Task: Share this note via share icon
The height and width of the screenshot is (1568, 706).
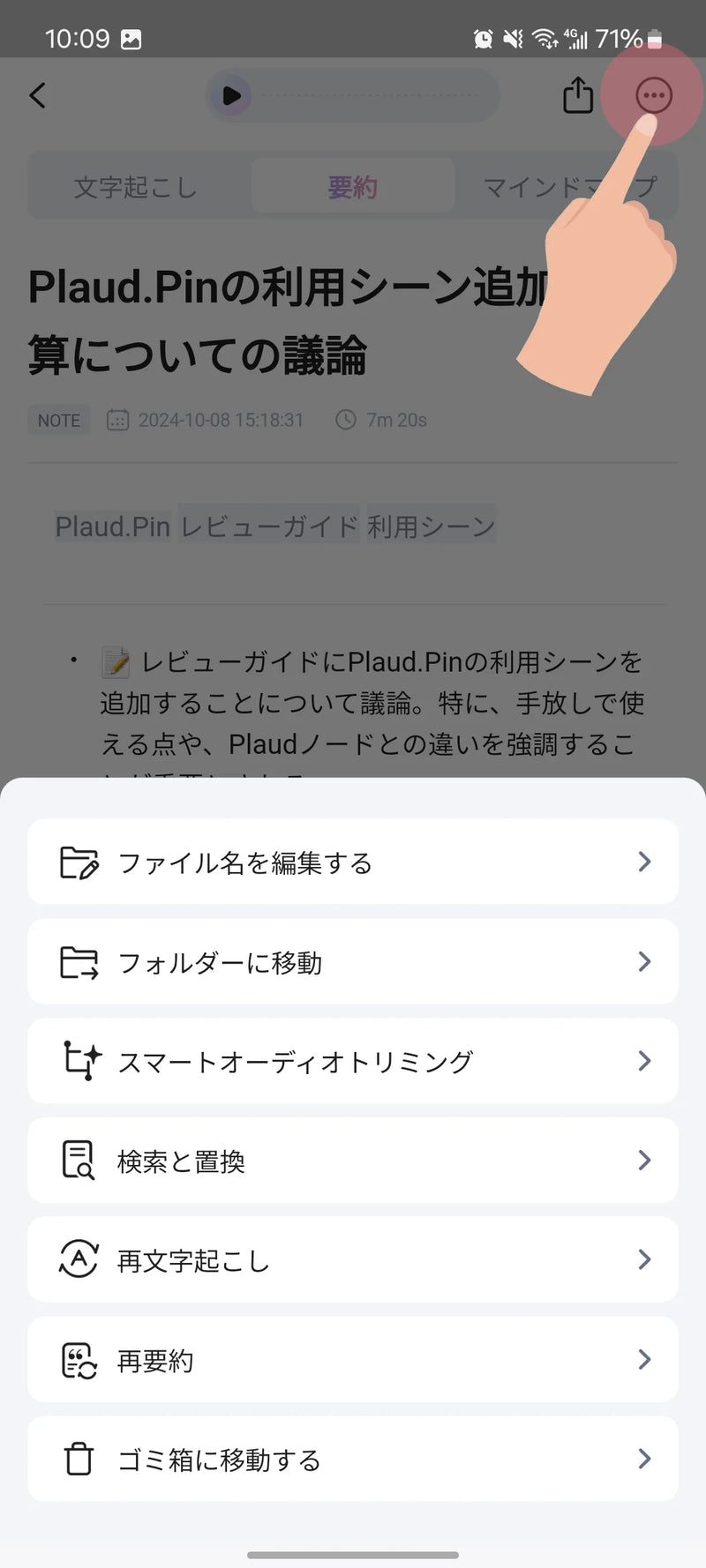Action: 578,95
